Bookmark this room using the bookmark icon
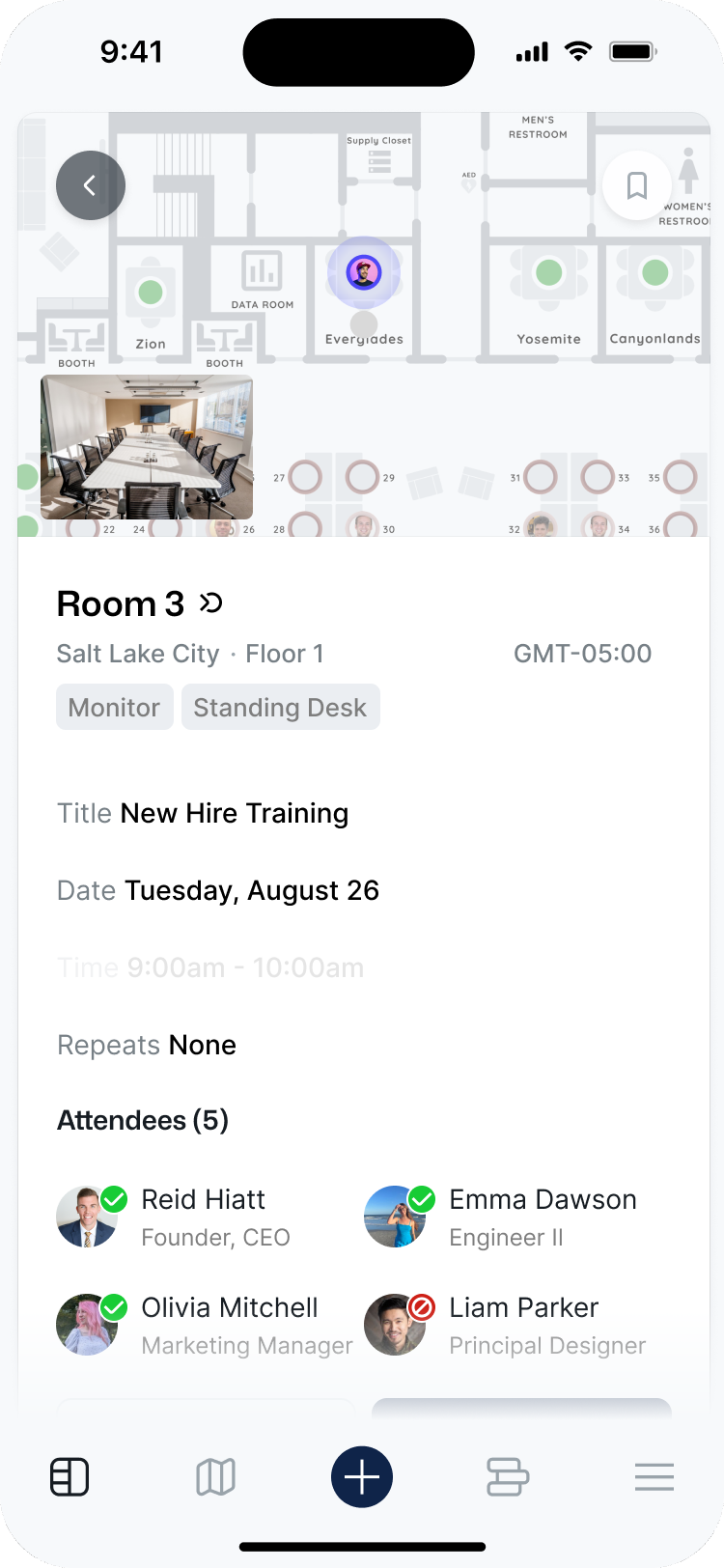 pos(636,185)
